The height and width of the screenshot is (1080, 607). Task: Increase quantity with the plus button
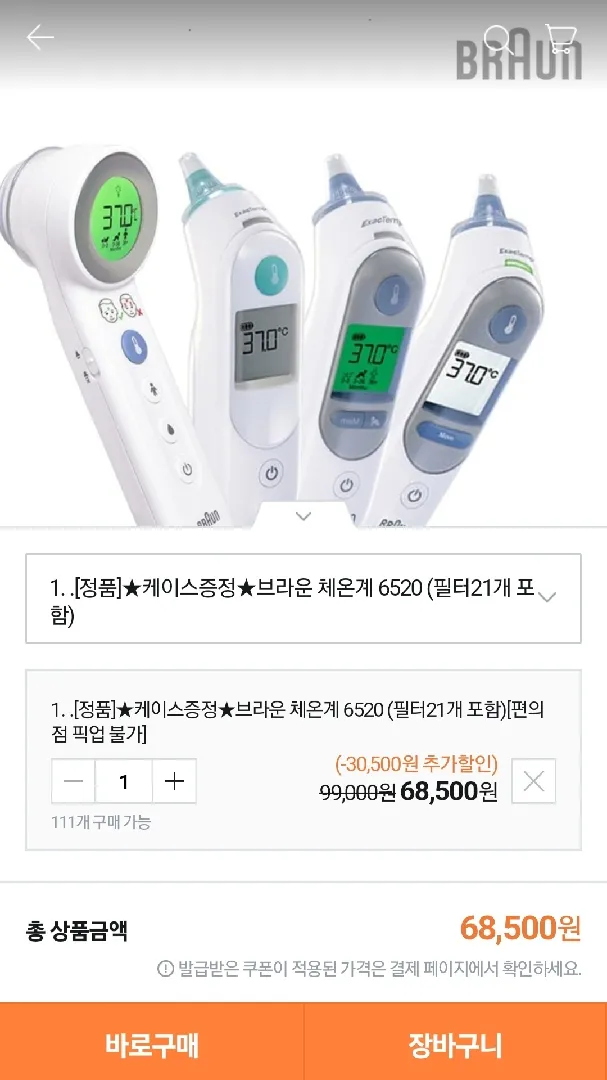(174, 781)
